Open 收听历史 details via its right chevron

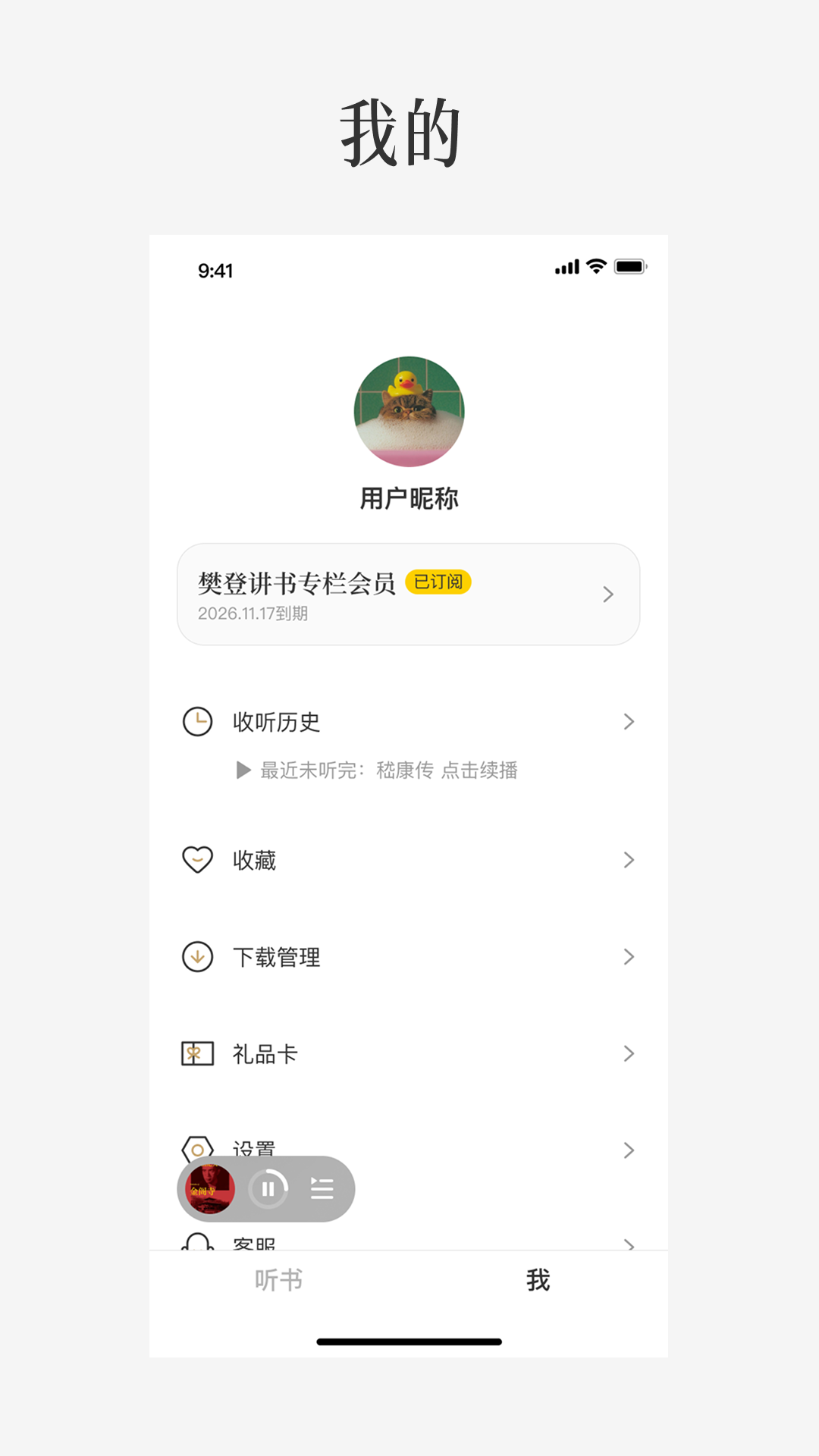click(629, 723)
